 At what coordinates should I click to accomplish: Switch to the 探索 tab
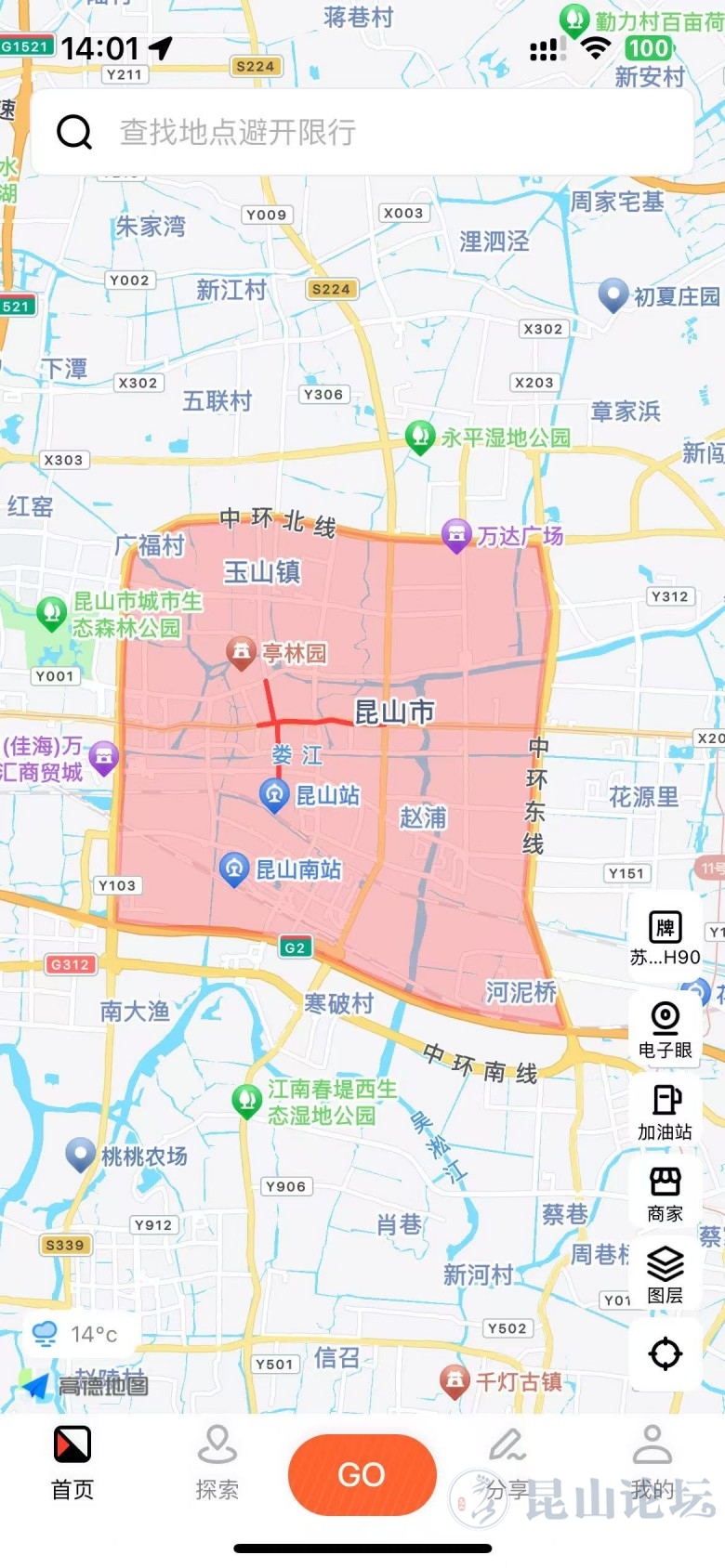[x=217, y=1462]
